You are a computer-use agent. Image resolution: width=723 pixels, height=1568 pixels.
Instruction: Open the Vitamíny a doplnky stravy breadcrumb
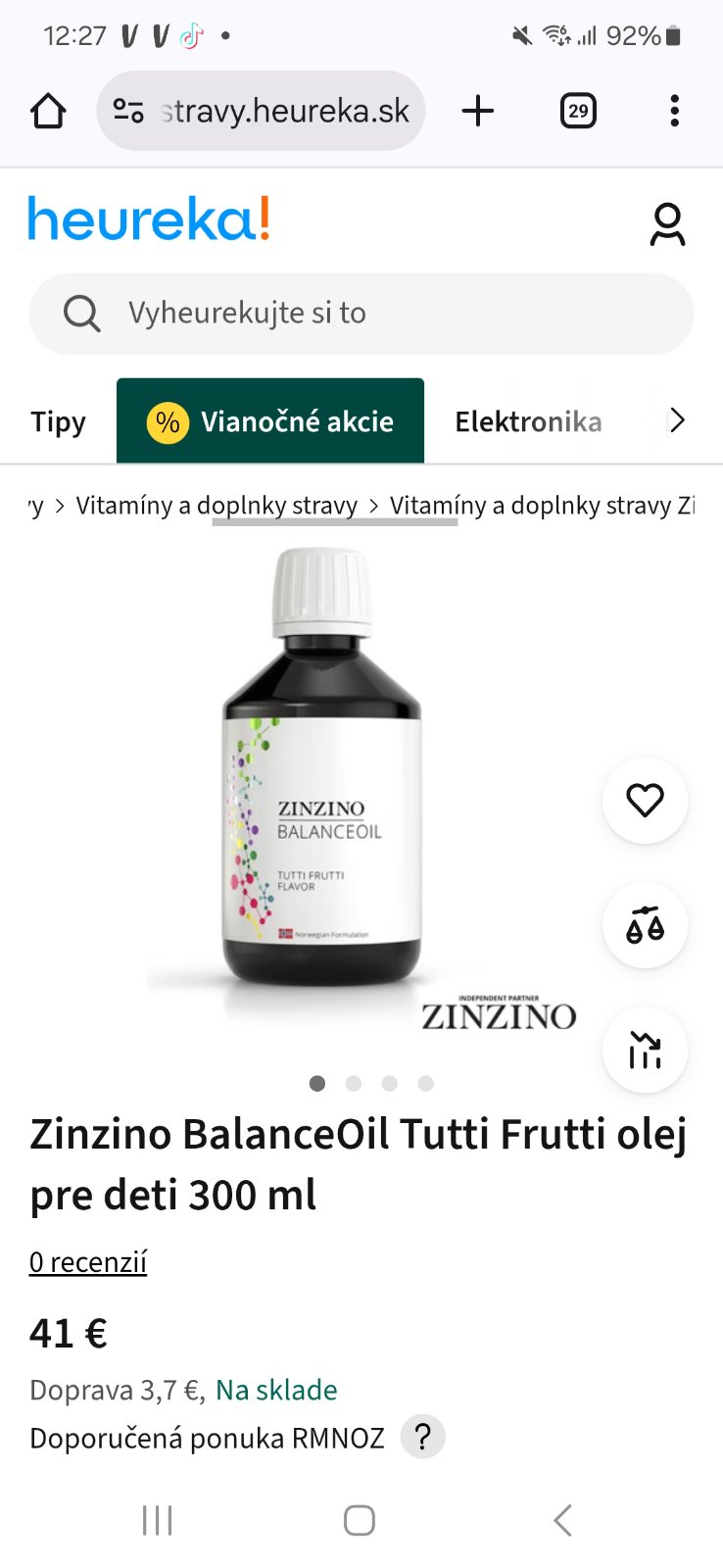[x=217, y=505]
